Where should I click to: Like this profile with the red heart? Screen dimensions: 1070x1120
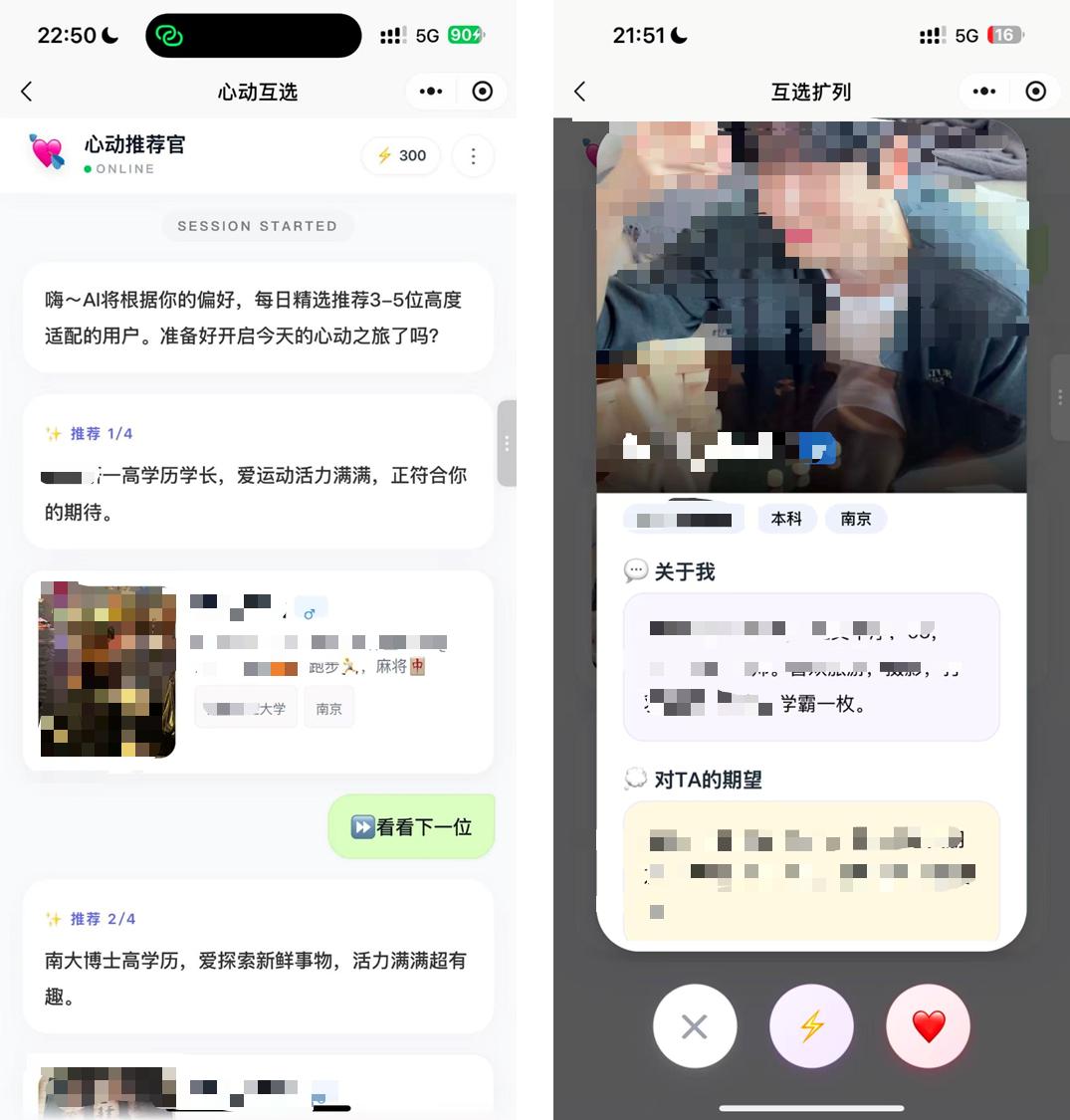[929, 1026]
